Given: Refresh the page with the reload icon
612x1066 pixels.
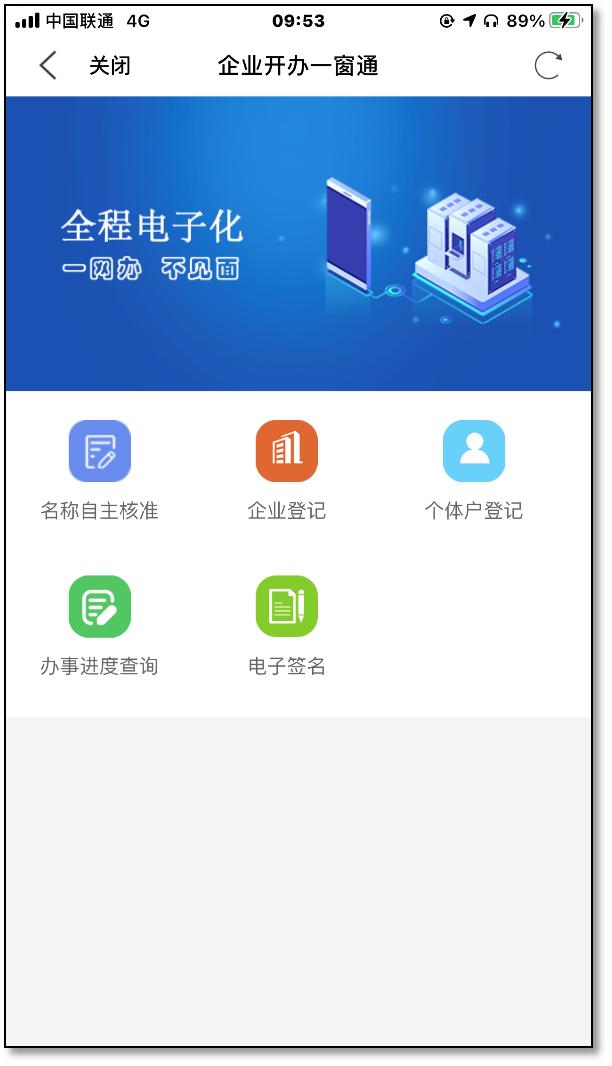Looking at the screenshot, I should [x=547, y=66].
